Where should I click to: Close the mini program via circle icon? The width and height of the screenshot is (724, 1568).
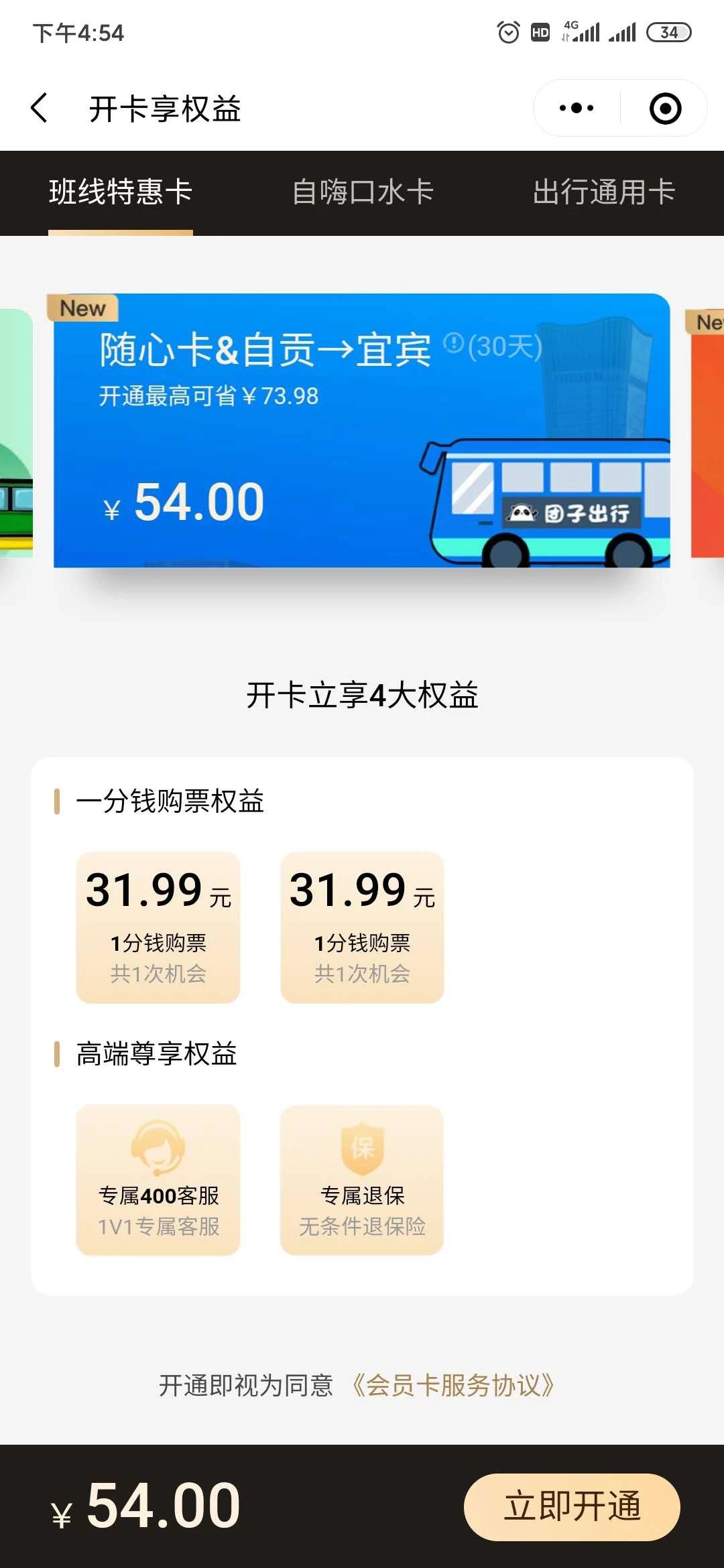(x=665, y=109)
